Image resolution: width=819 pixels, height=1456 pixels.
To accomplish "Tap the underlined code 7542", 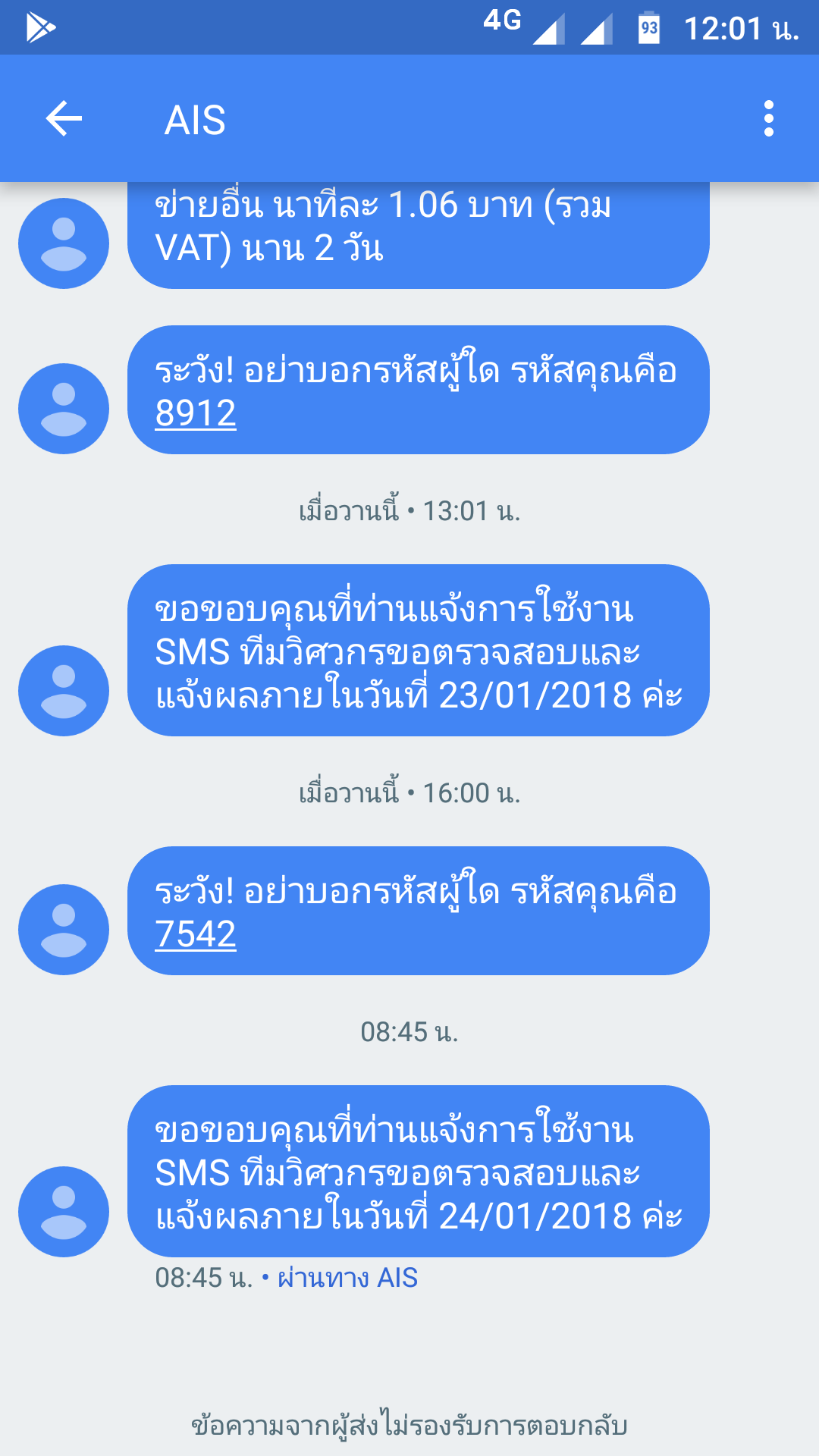I will [196, 935].
